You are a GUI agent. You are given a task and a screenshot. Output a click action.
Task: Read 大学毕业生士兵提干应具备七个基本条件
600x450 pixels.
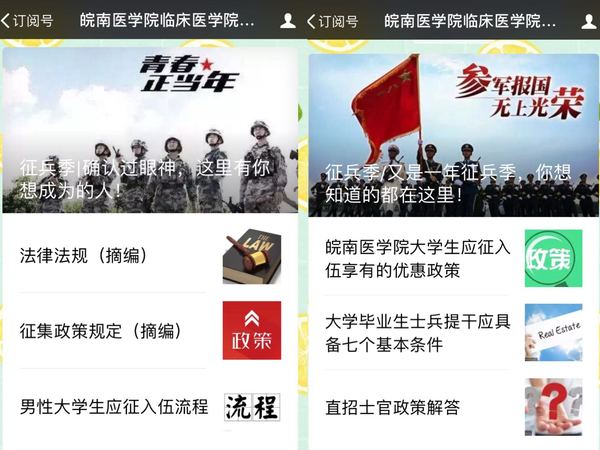click(418, 333)
